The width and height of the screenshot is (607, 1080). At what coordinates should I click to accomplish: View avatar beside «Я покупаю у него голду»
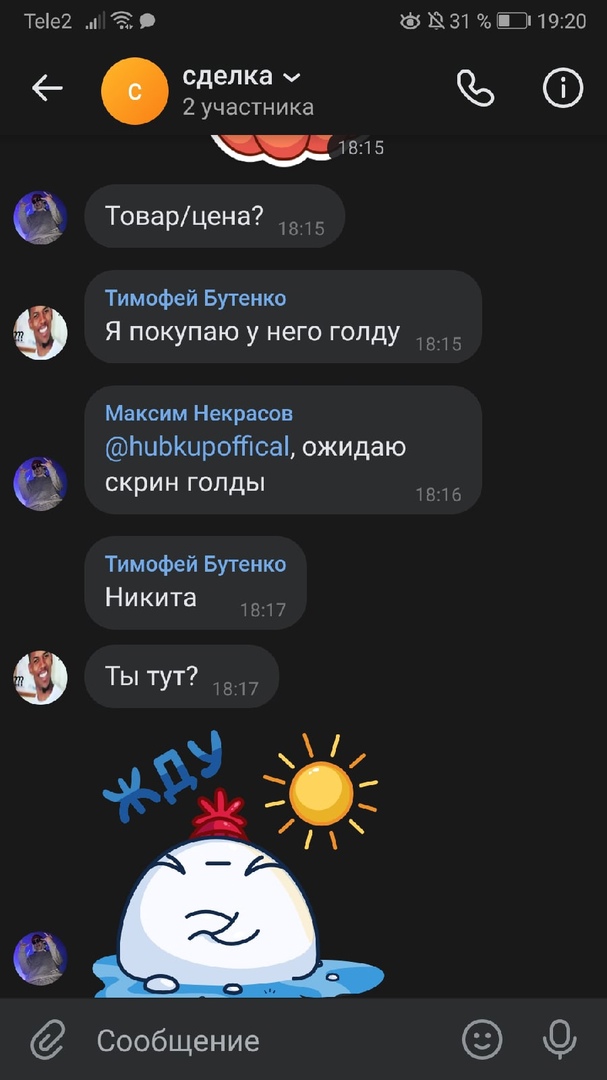[x=40, y=333]
